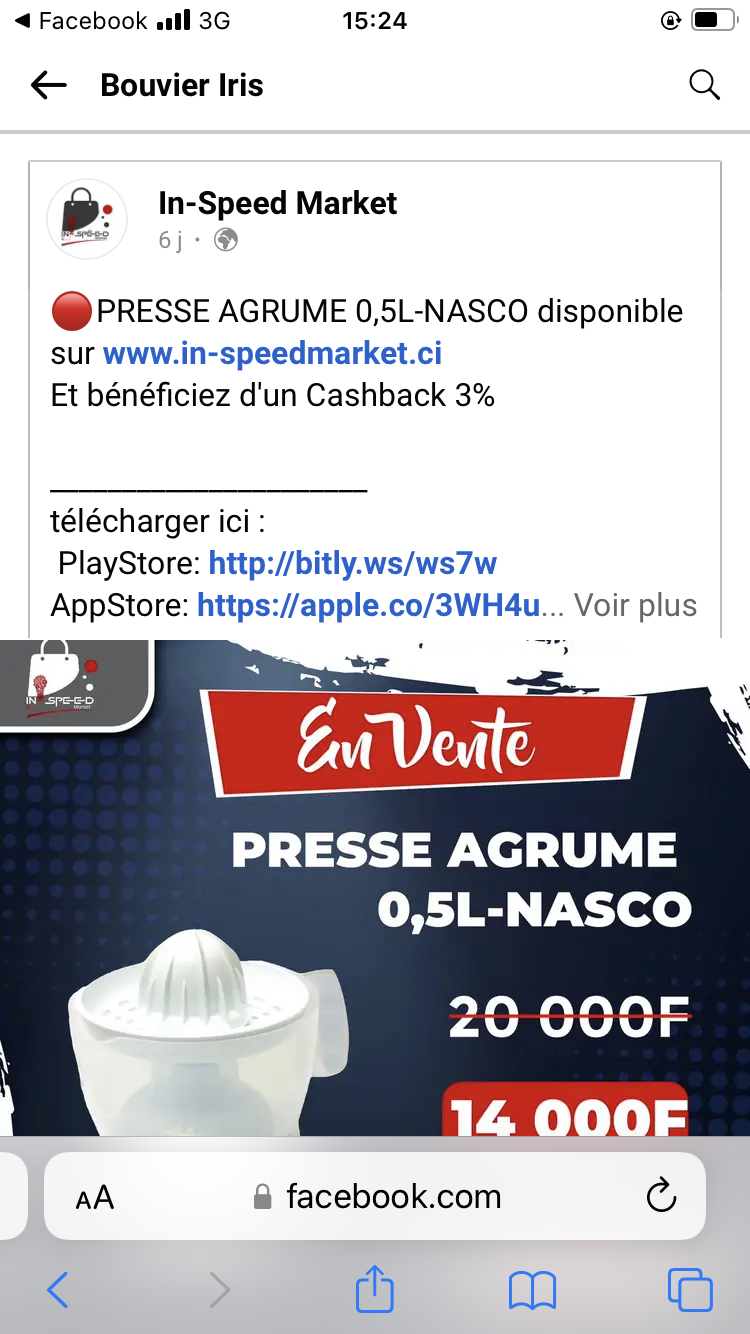Open the In-Speed Market page name
Image resolution: width=750 pixels, height=1334 pixels.
tap(277, 204)
